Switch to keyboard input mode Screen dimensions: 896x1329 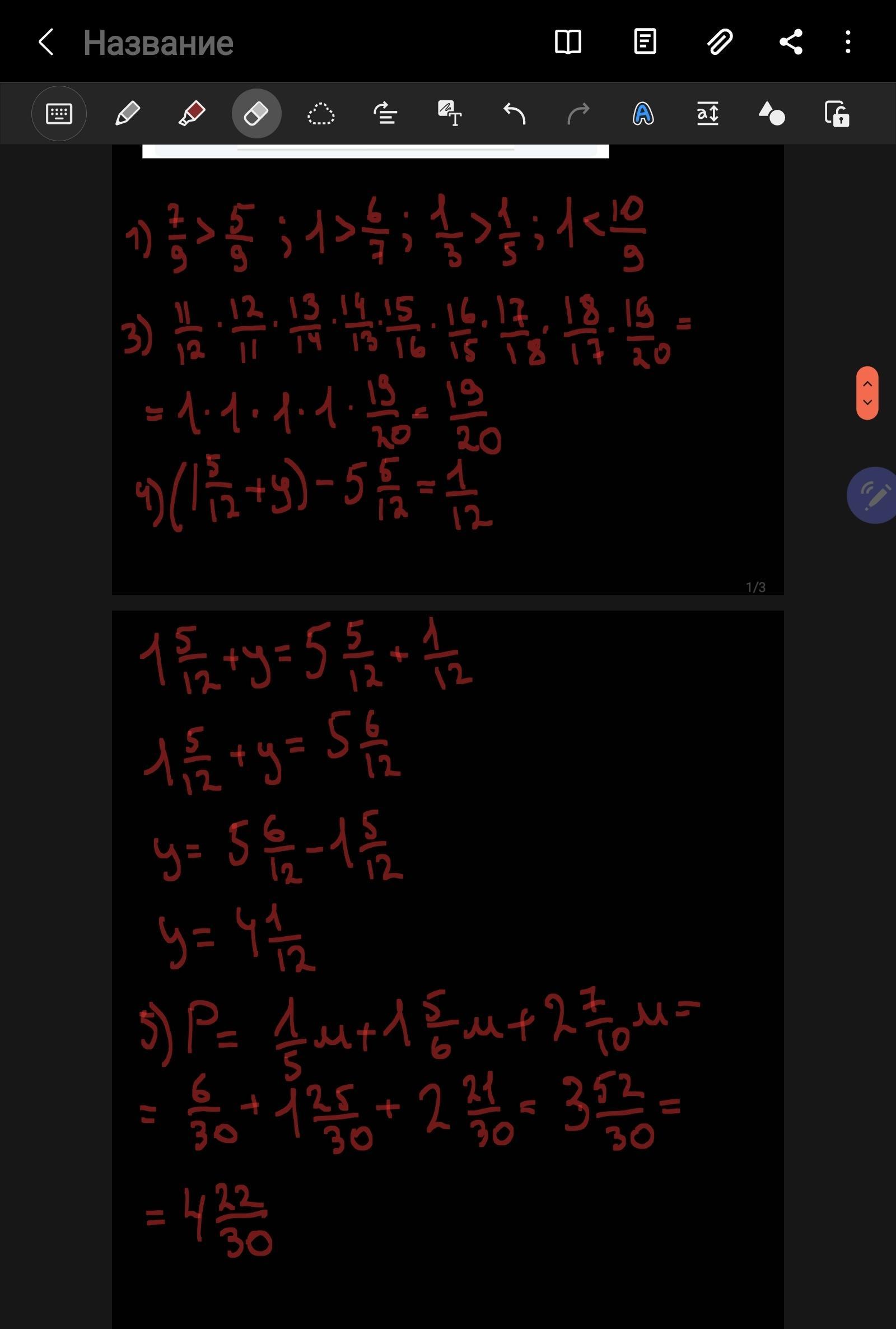tap(59, 114)
